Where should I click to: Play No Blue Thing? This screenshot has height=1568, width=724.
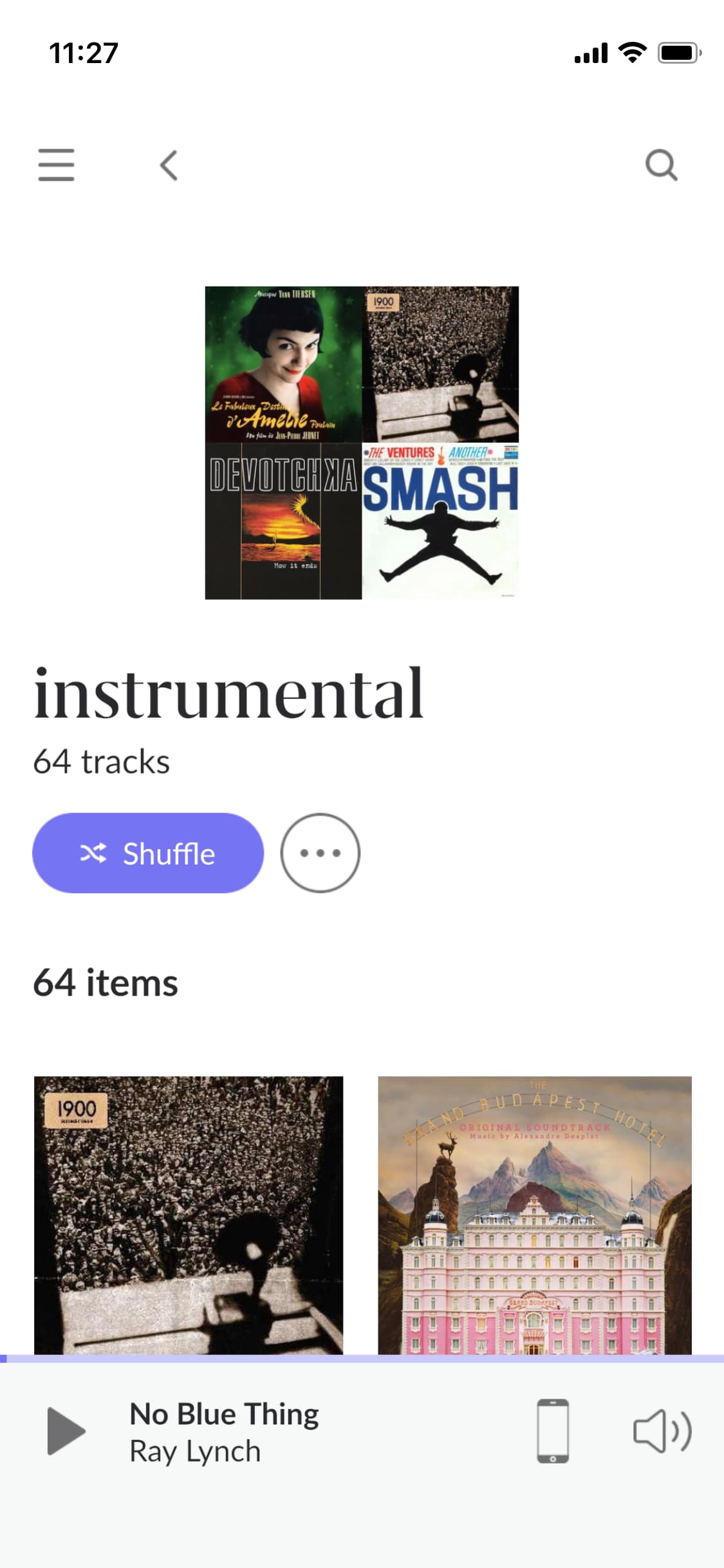pyautogui.click(x=66, y=1432)
